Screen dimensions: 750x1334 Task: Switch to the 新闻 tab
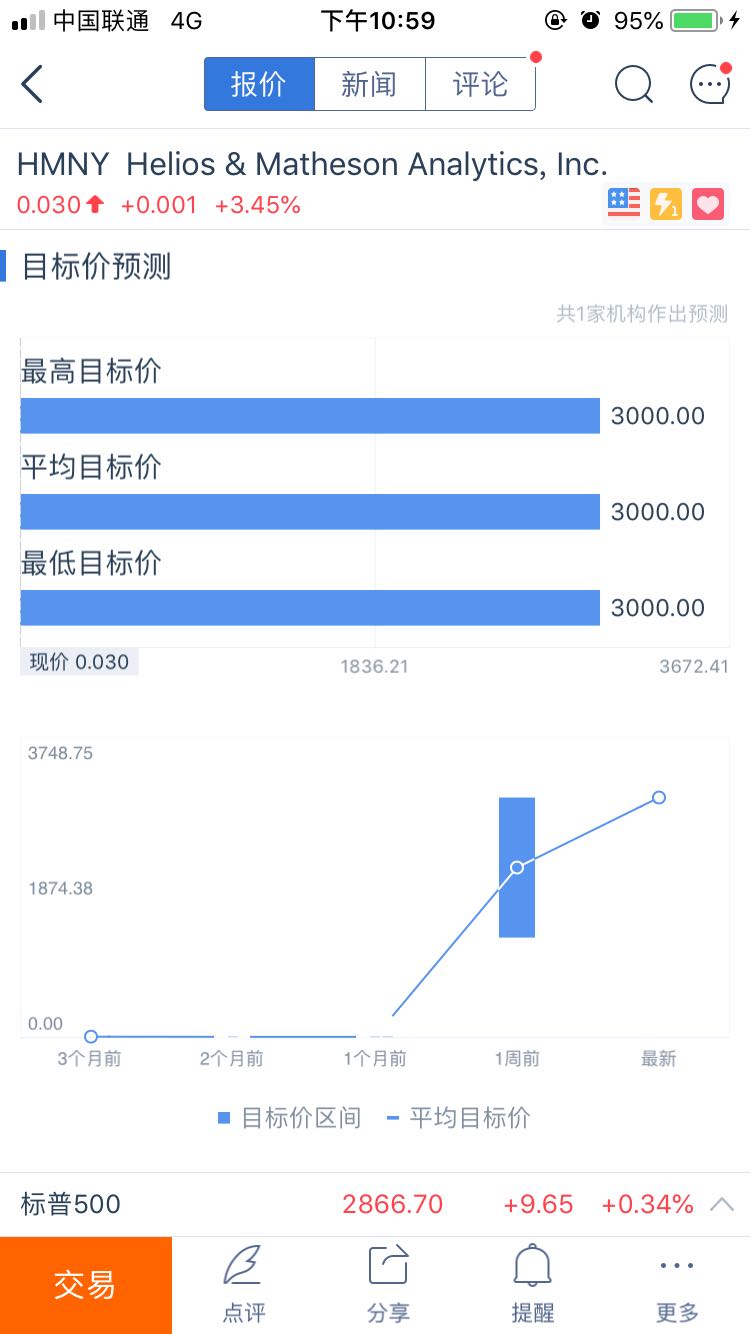(x=369, y=84)
